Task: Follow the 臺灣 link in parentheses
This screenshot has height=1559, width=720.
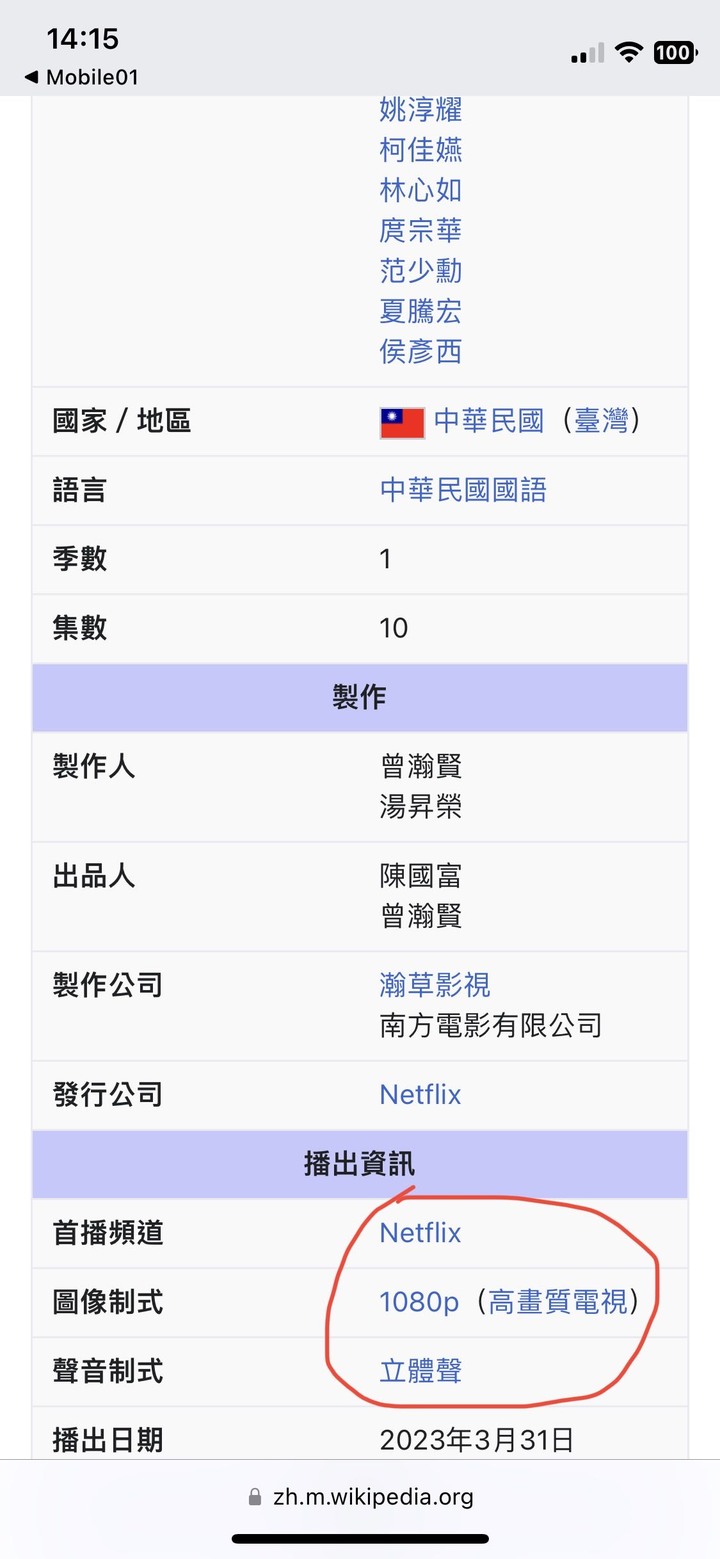Action: point(600,421)
